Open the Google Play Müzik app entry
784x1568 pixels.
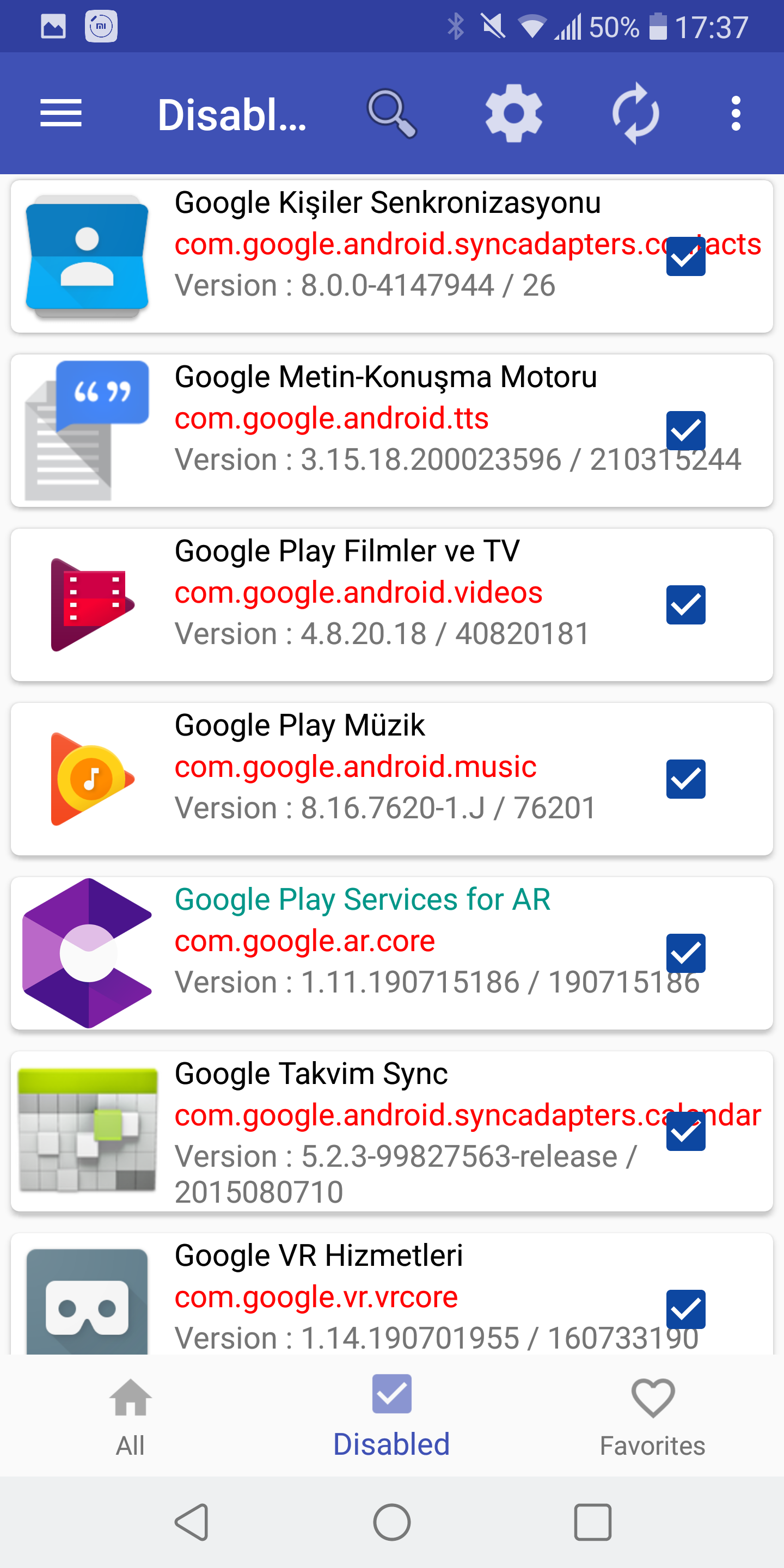pos(392,779)
